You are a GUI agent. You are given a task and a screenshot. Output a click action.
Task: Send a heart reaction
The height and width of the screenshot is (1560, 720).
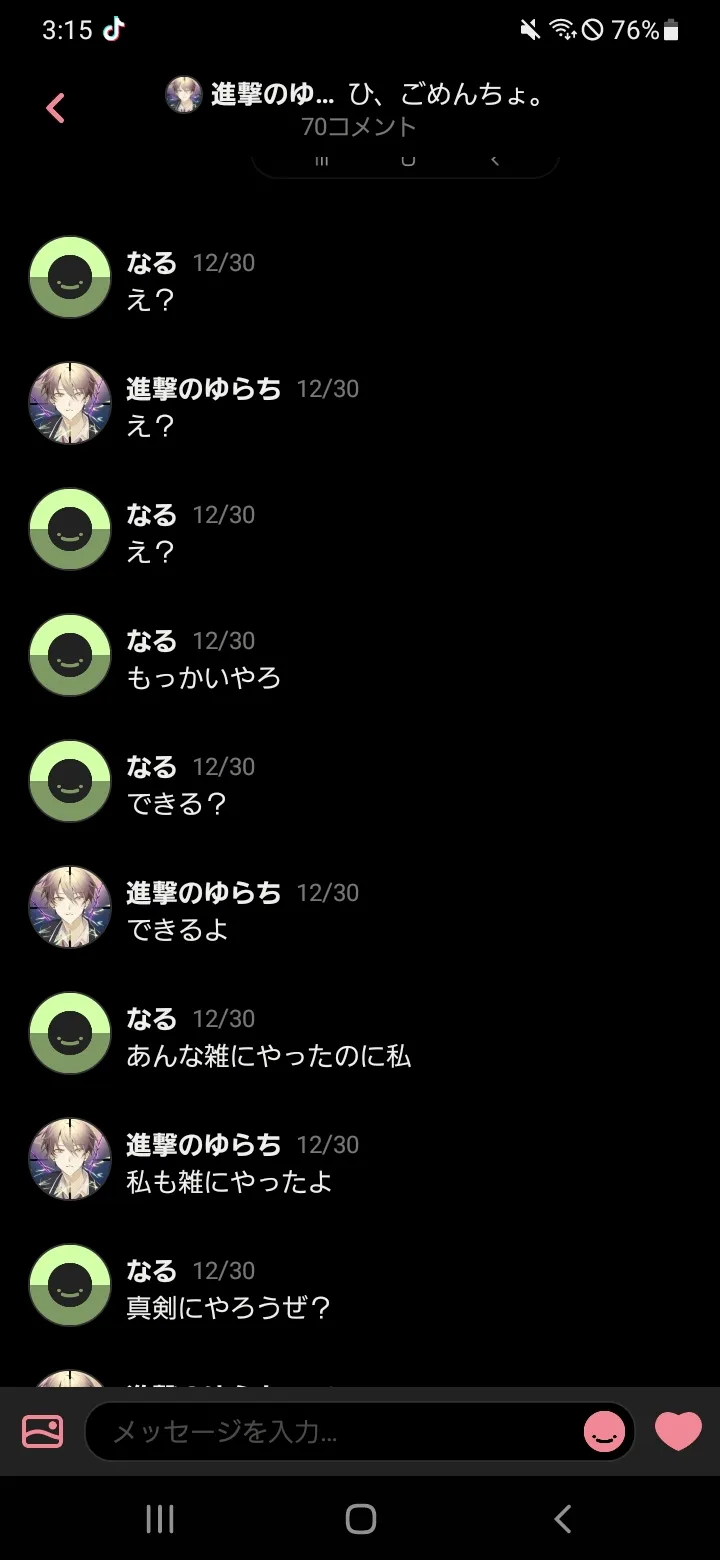tap(678, 1431)
